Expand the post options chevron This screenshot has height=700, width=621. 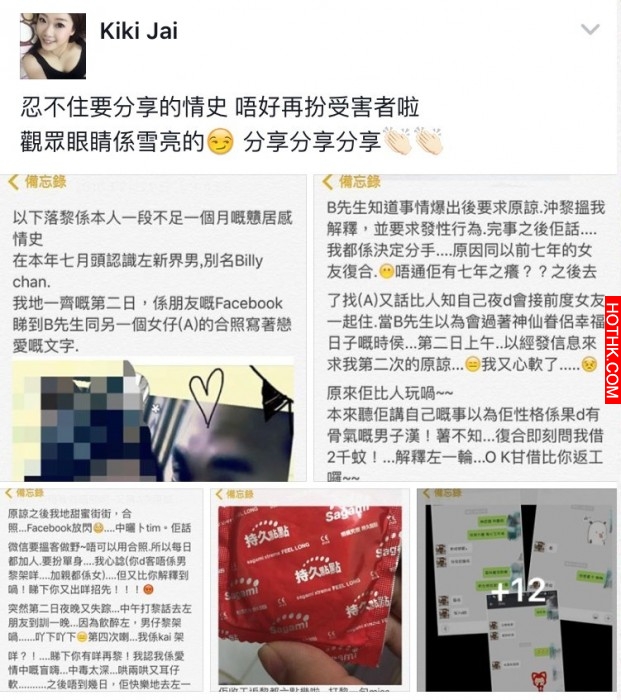coord(590,30)
